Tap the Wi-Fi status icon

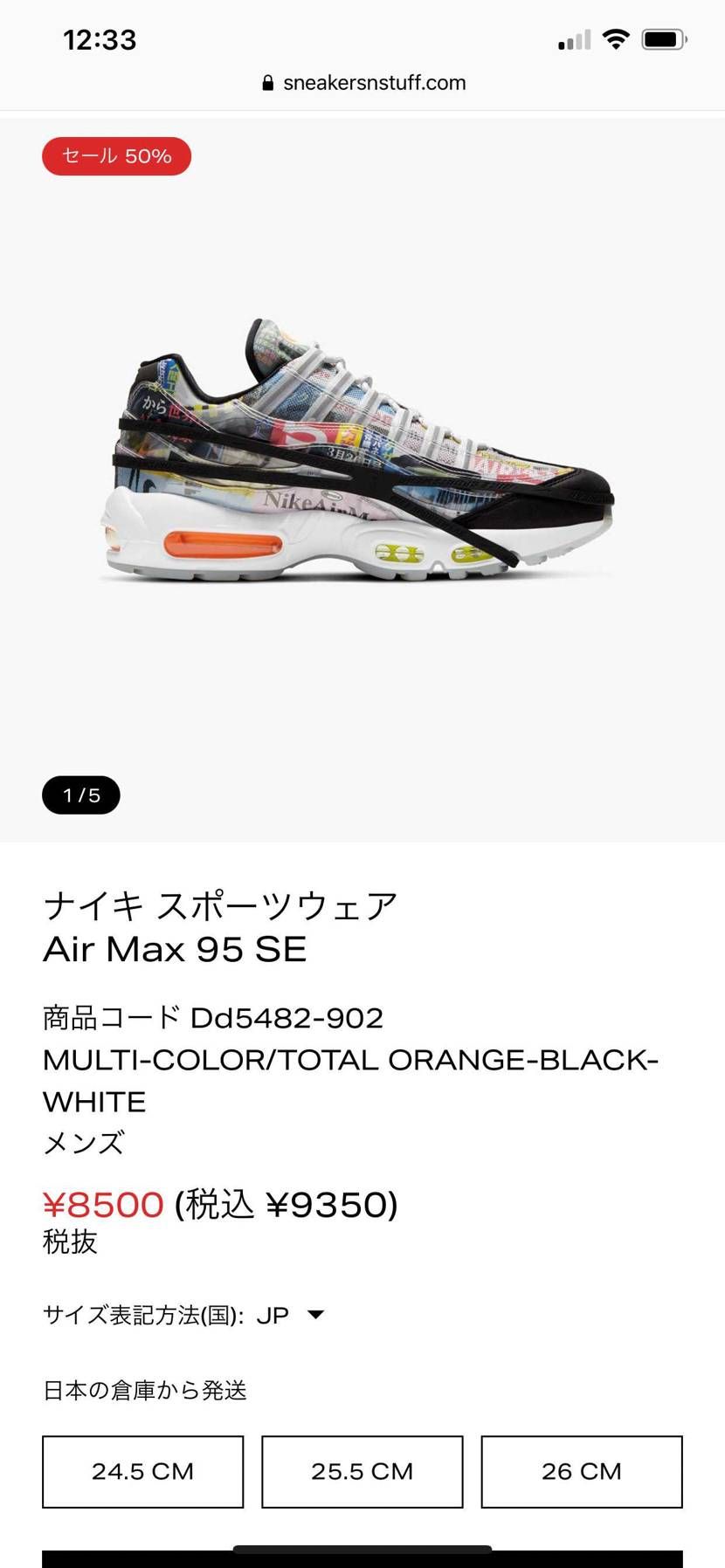tap(616, 38)
